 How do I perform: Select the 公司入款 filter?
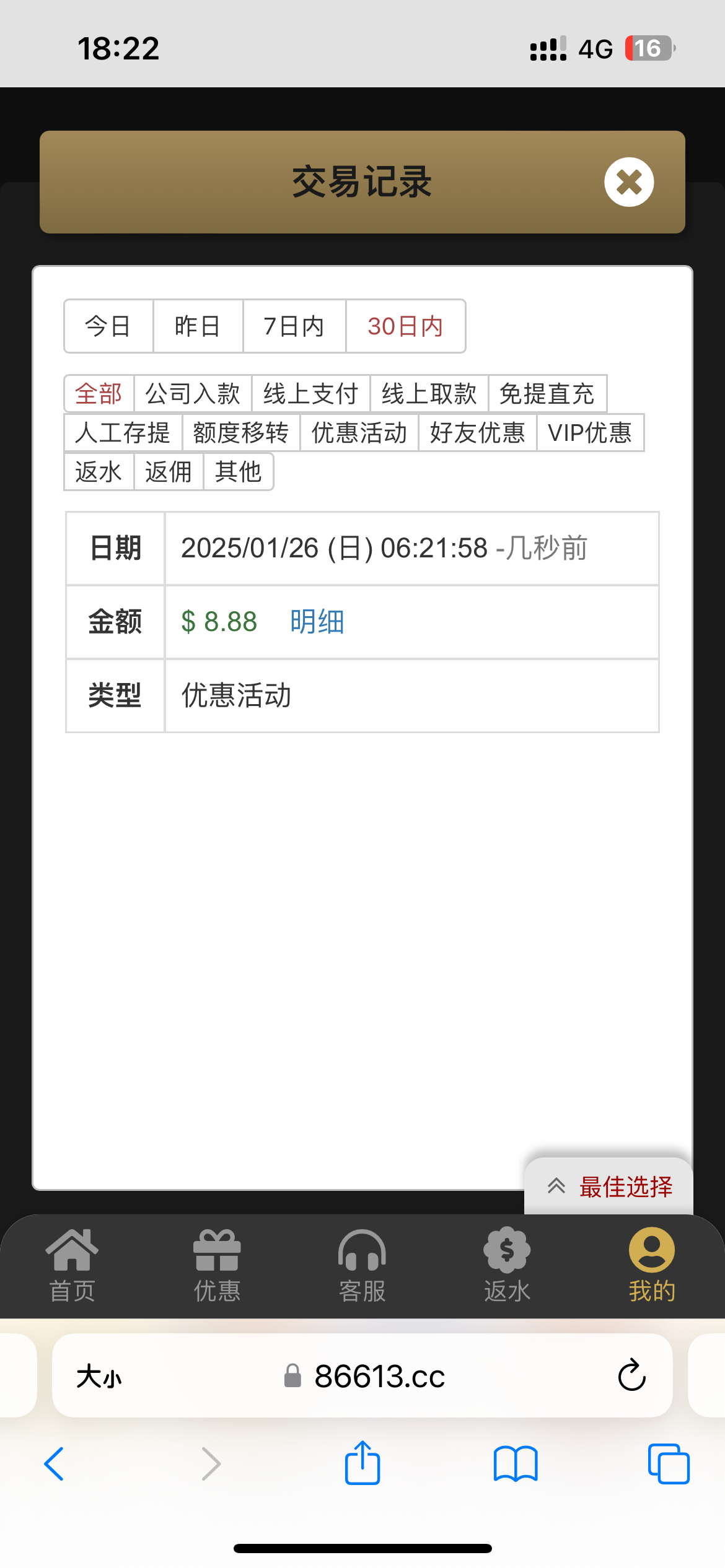(x=193, y=394)
